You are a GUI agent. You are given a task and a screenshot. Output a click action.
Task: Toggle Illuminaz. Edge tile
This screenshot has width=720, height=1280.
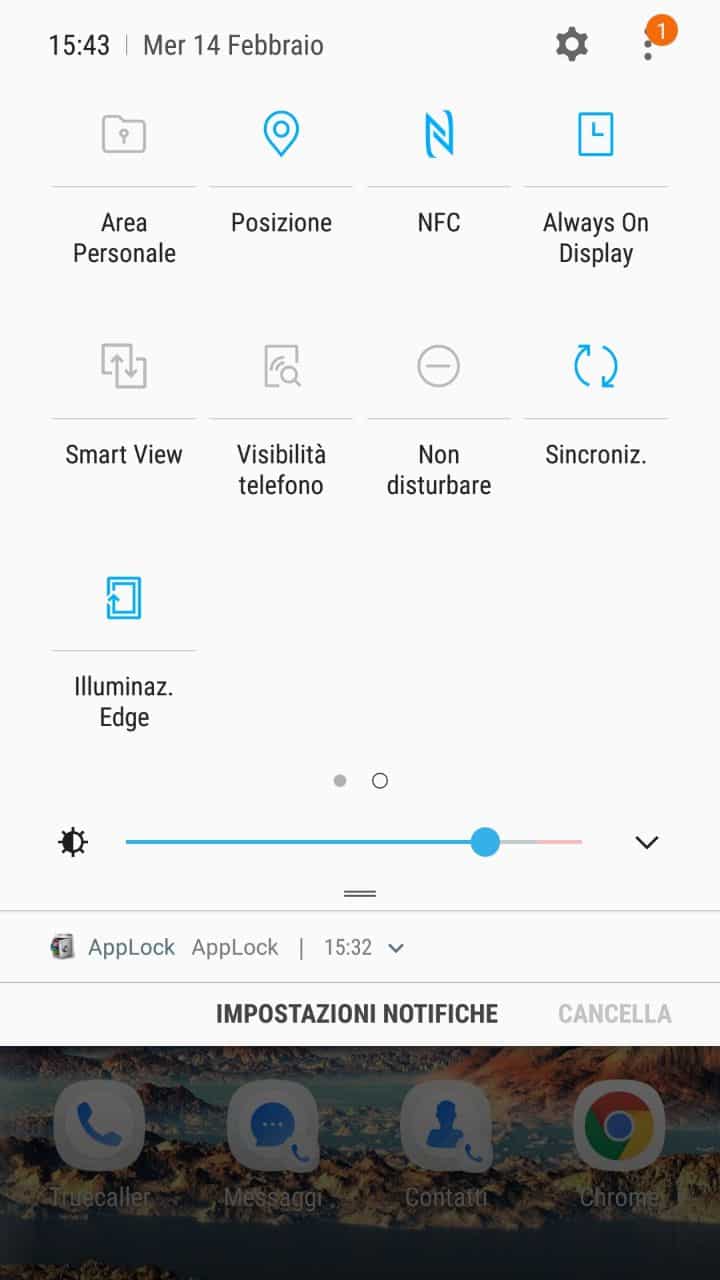point(124,598)
